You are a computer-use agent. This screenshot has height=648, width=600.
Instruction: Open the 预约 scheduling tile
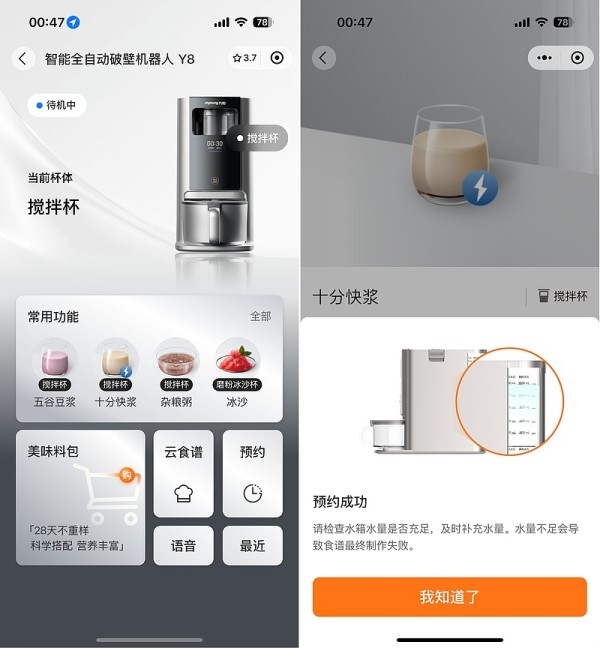click(x=252, y=473)
